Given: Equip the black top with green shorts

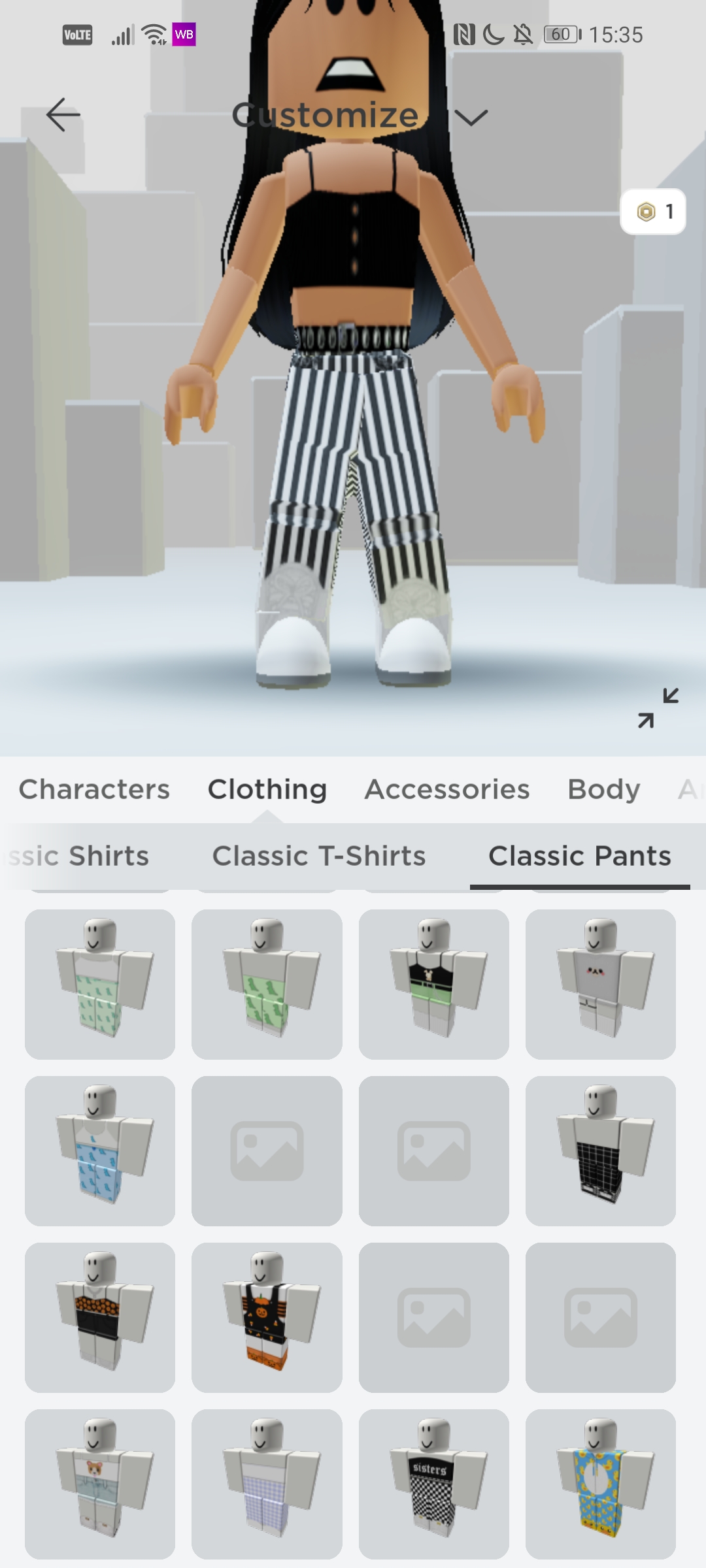Looking at the screenshot, I should coord(433,984).
